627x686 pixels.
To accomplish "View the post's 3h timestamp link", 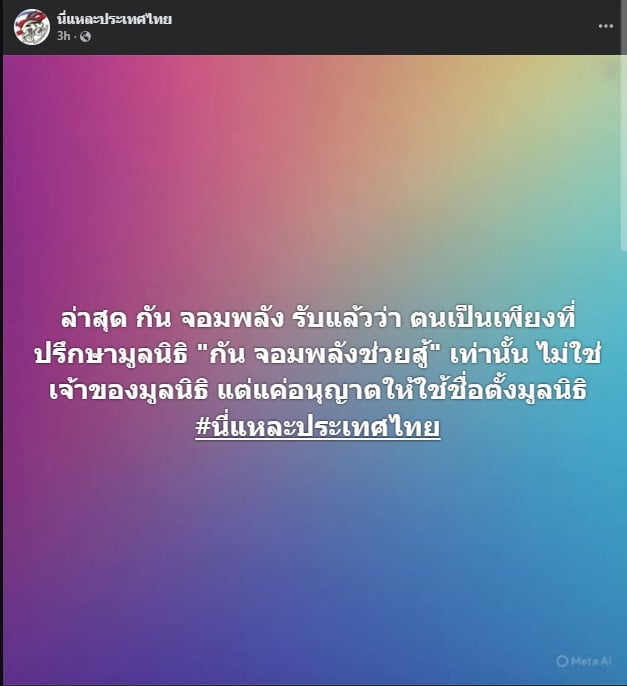I will point(63,36).
